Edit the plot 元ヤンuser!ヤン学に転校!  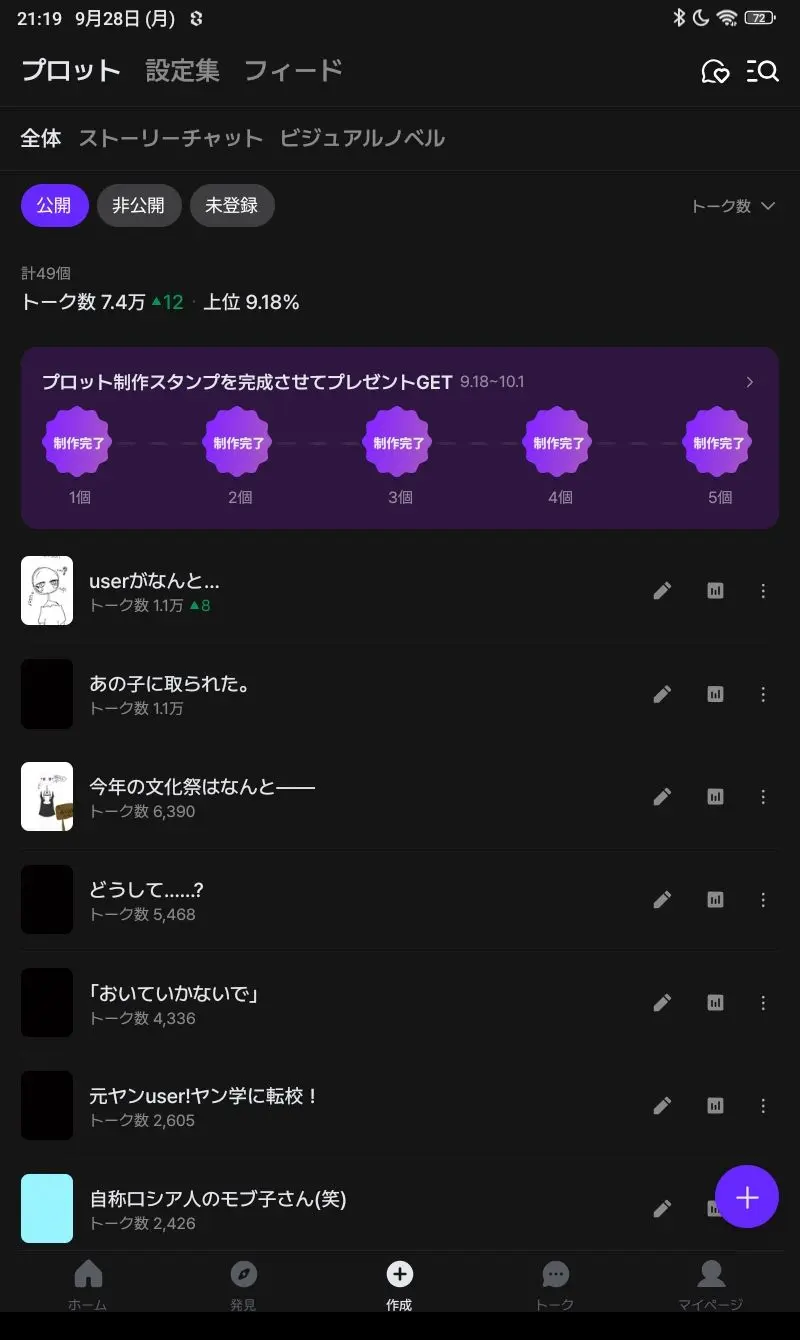[x=662, y=1106]
